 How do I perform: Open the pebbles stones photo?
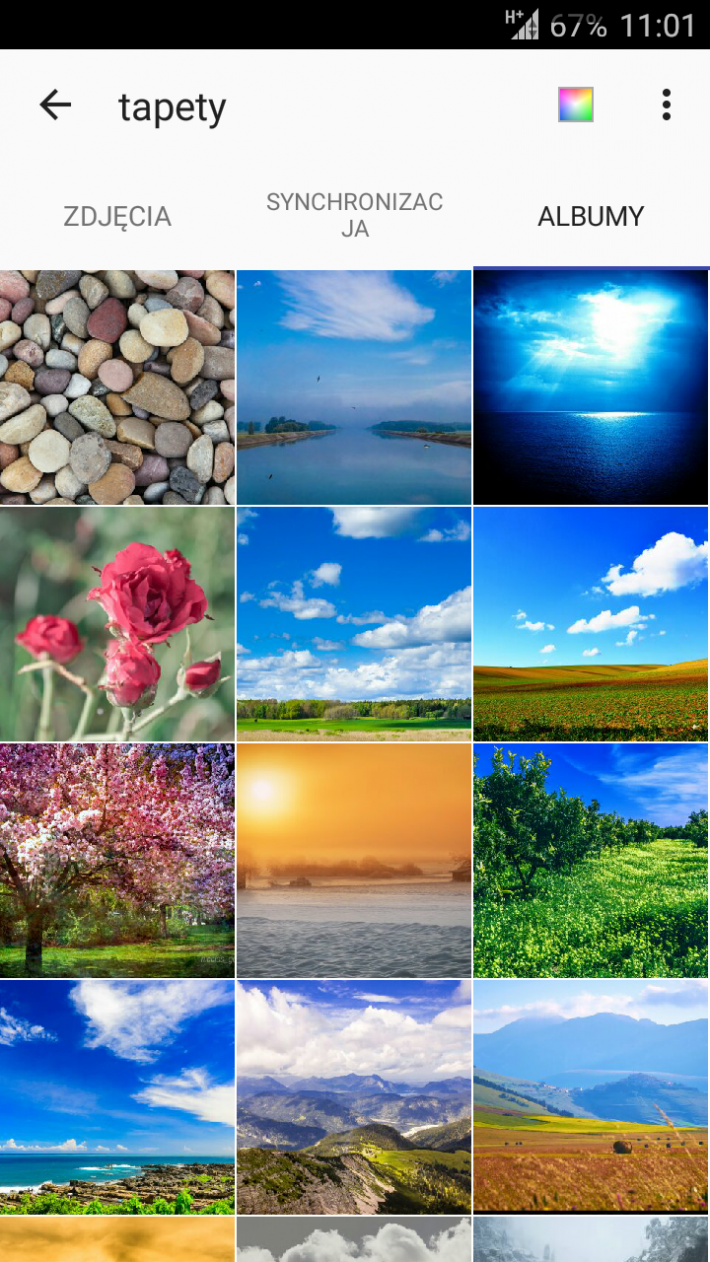117,387
